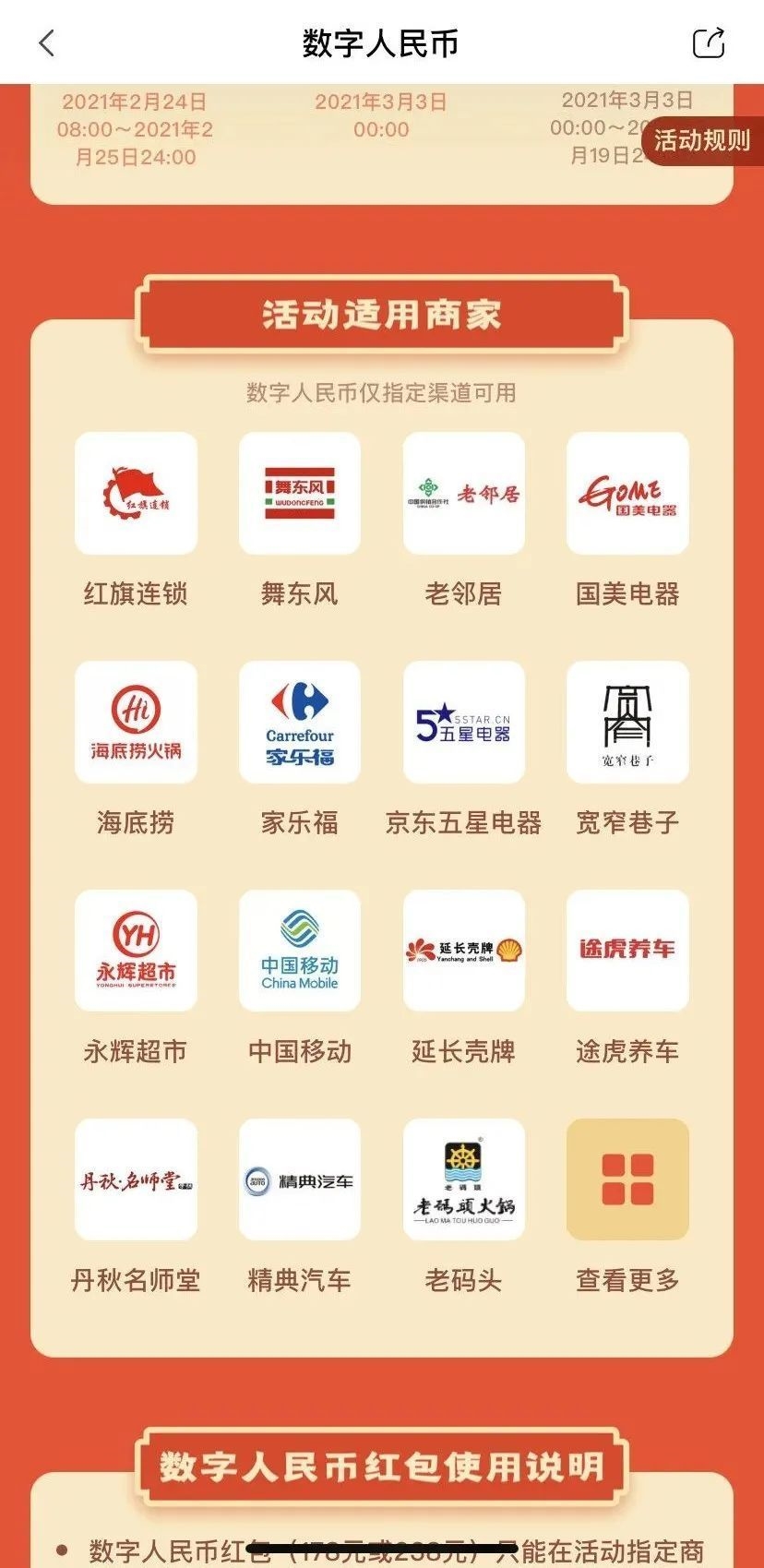Select the 舞东风 merchant

[x=300, y=494]
